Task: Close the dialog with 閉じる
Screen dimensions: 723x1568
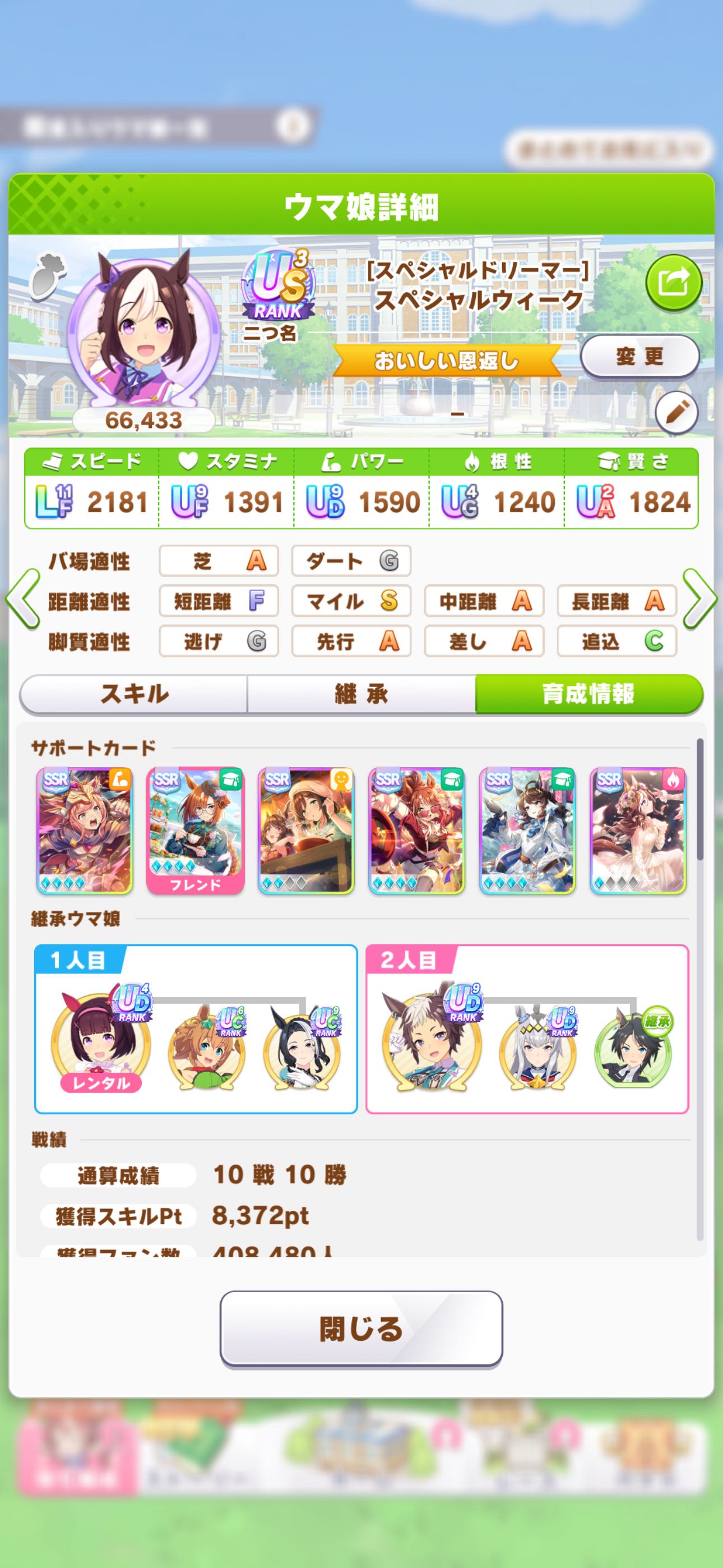Action: pyautogui.click(x=361, y=1329)
